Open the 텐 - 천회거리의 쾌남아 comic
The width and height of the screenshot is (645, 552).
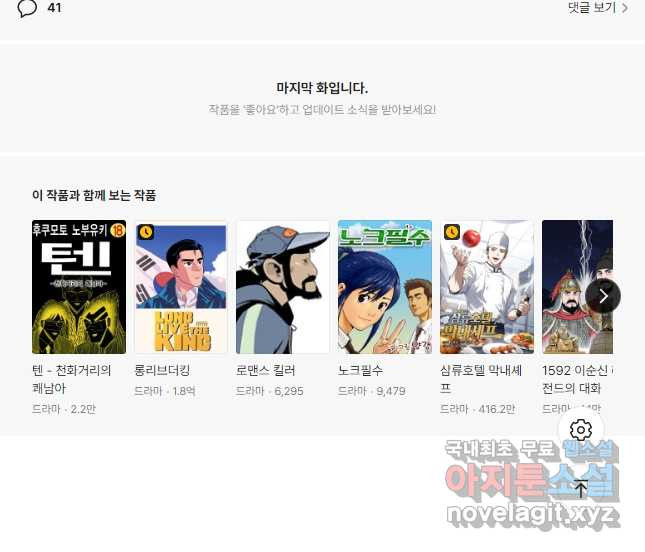pyautogui.click(x=79, y=287)
